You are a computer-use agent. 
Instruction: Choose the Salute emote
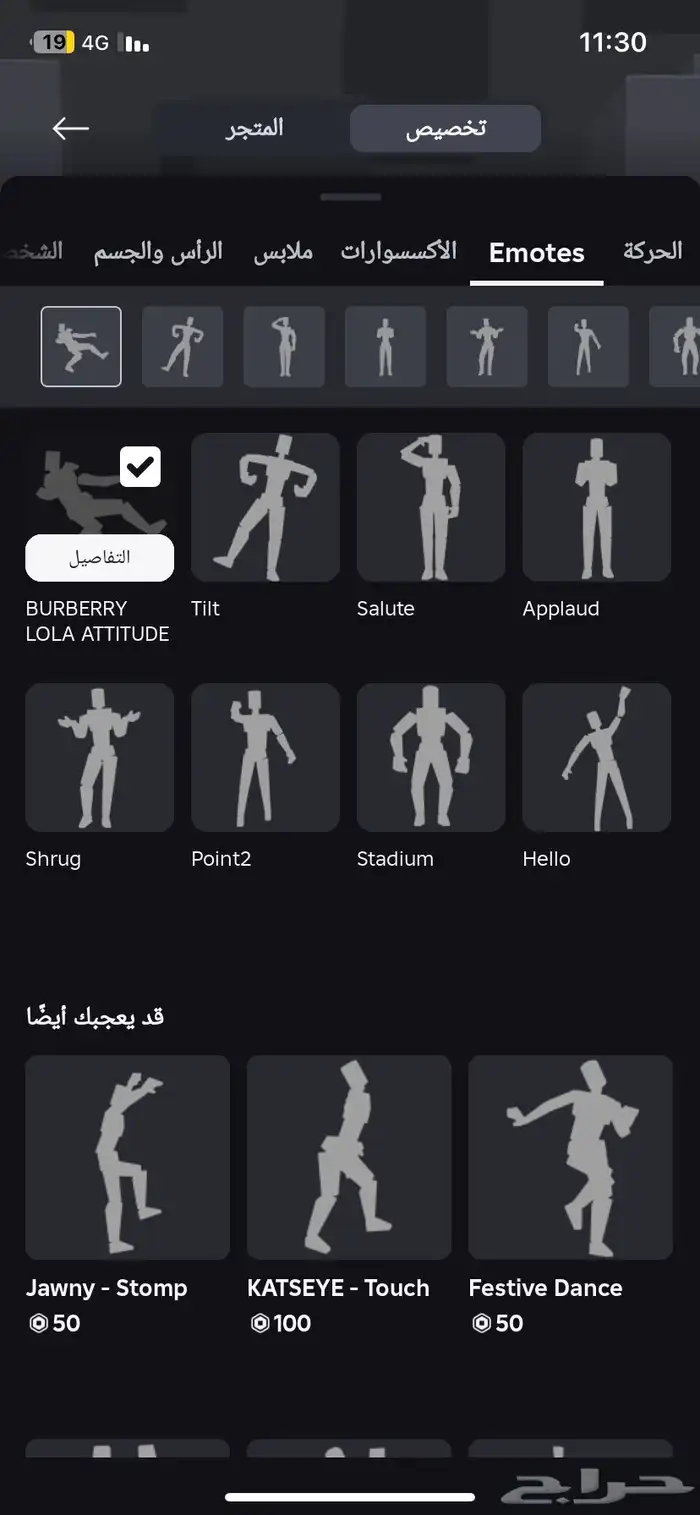tap(431, 507)
